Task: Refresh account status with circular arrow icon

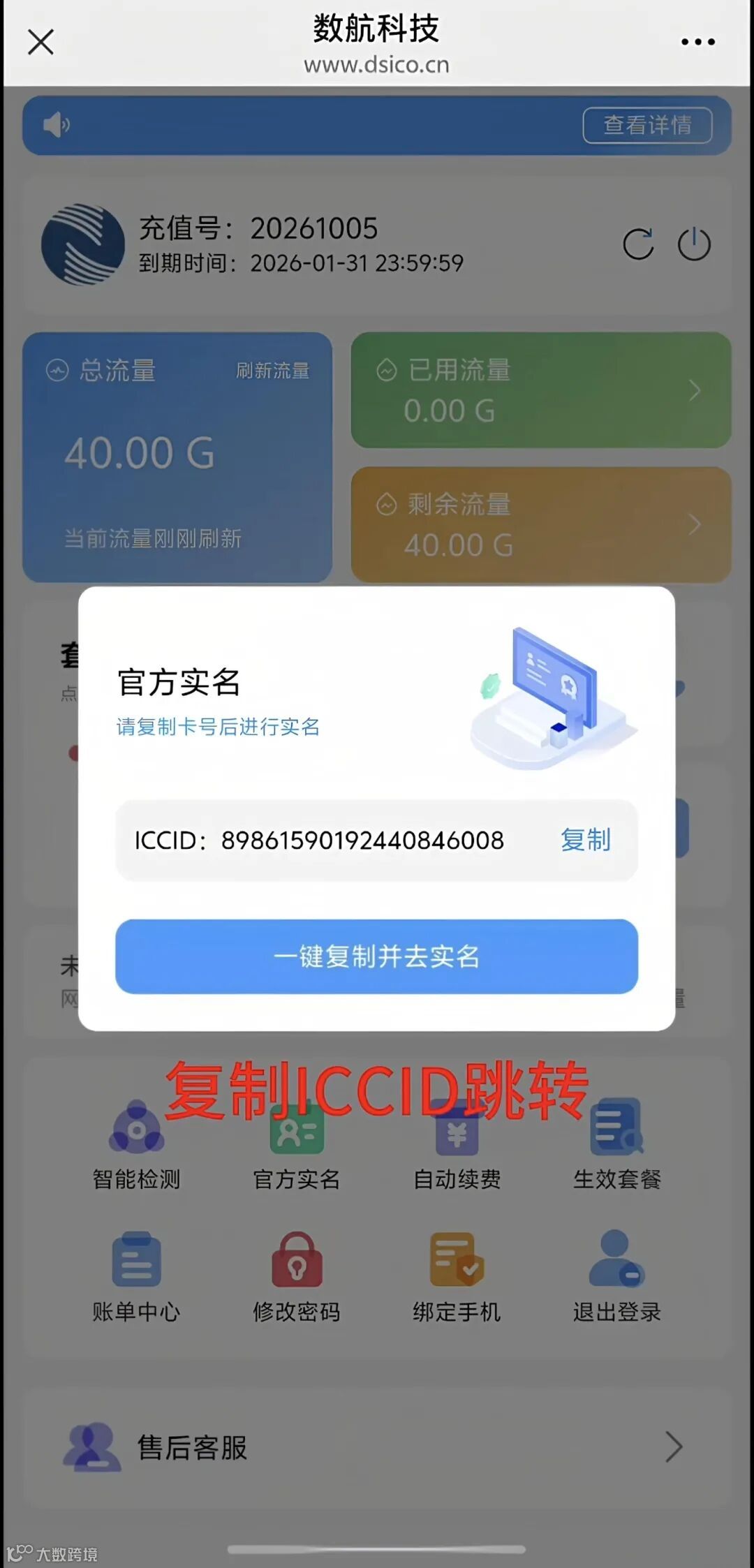Action: click(x=637, y=244)
